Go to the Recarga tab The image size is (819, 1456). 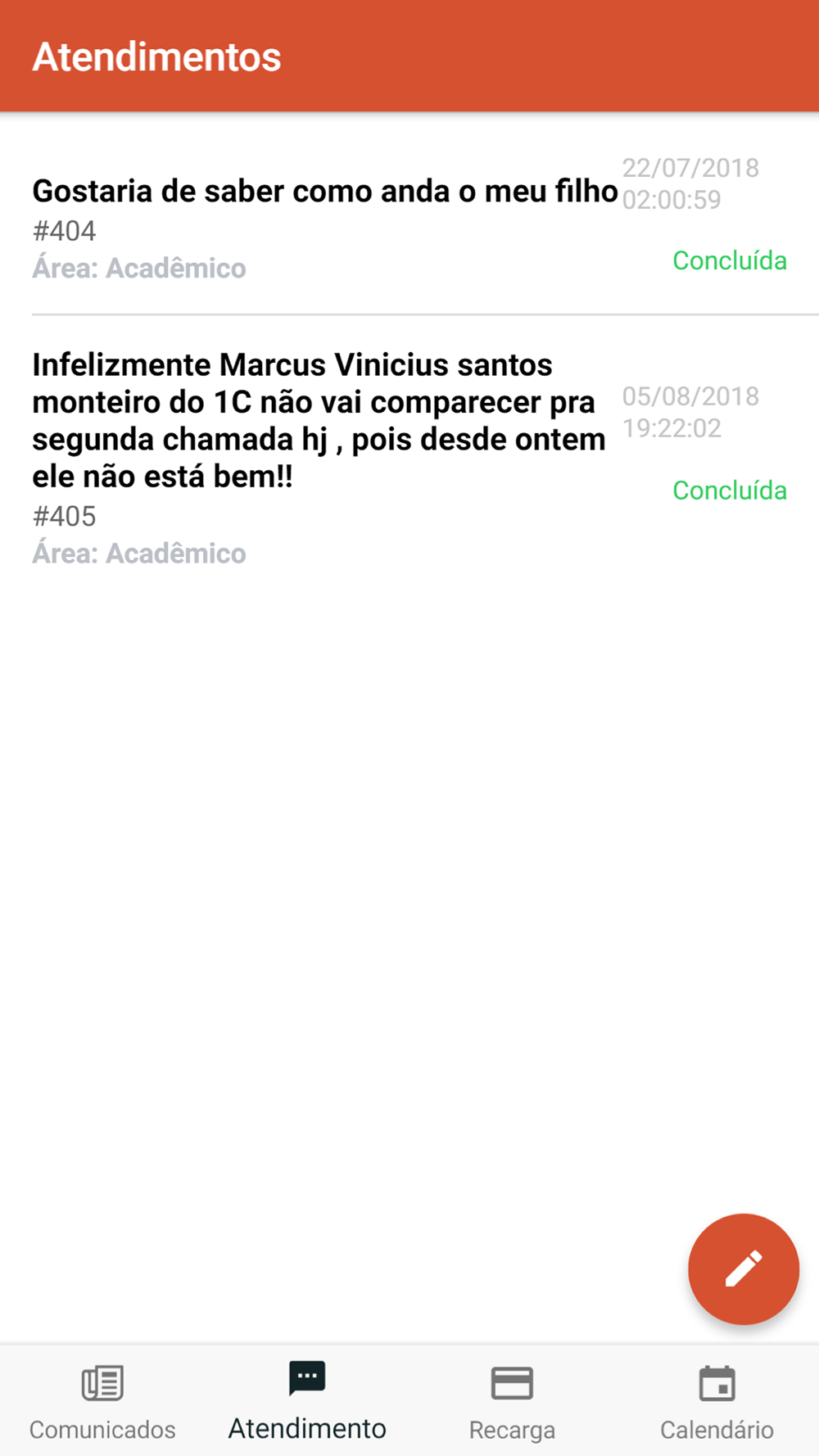click(x=512, y=1401)
